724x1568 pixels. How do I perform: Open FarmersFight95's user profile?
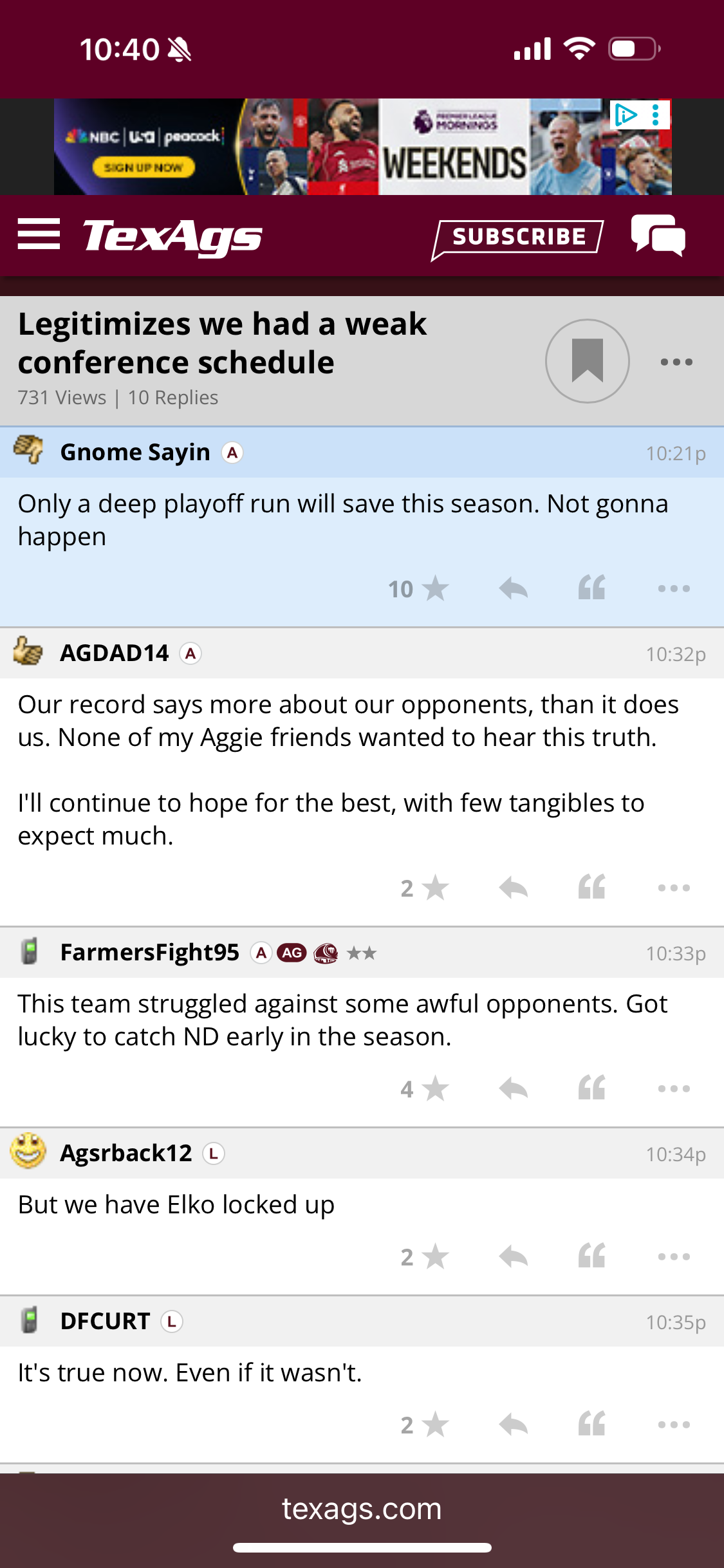pos(149,953)
